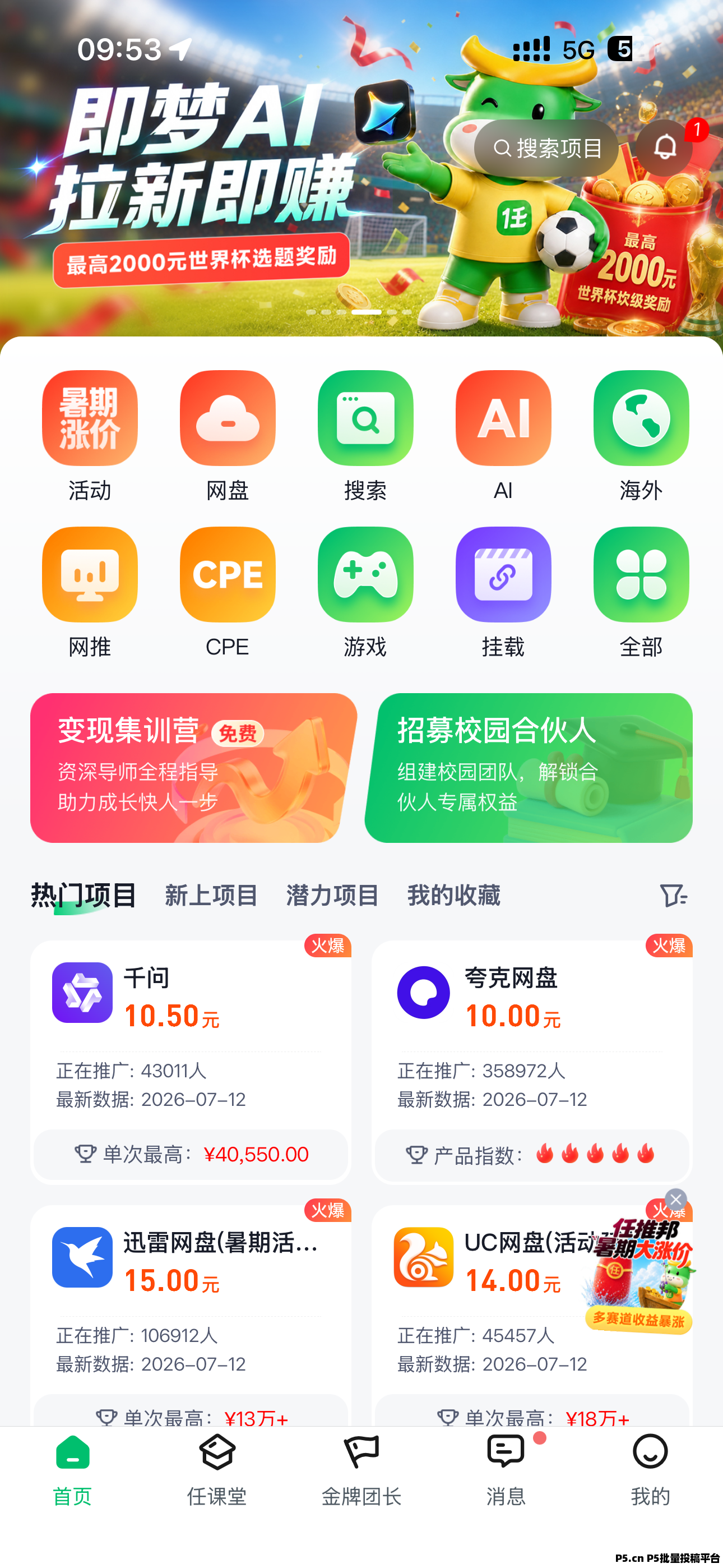Switch to the 我的收藏 tab
Image resolution: width=723 pixels, height=1568 pixels.
point(453,896)
